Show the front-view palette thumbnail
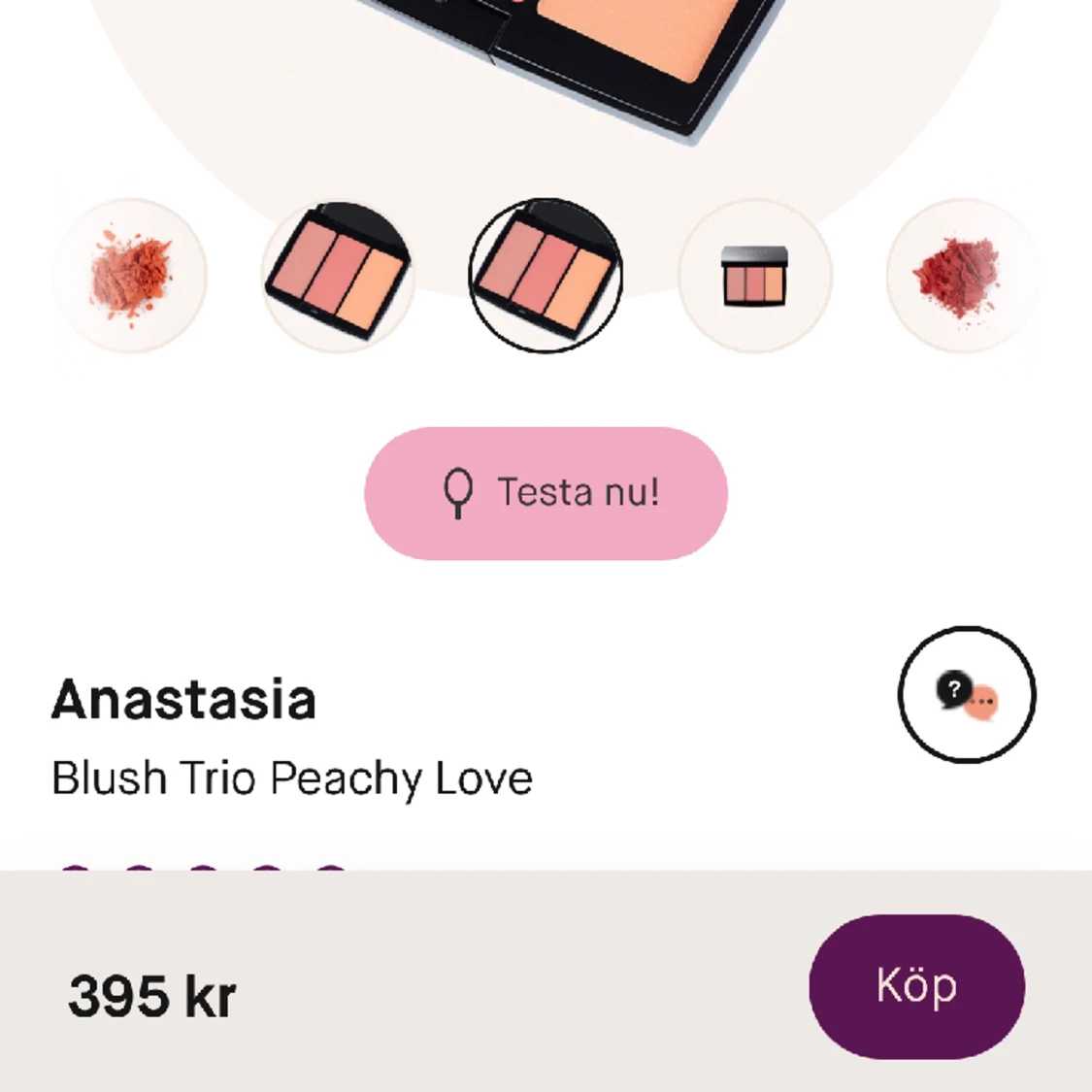This screenshot has width=1092, height=1092. pyautogui.click(x=755, y=276)
